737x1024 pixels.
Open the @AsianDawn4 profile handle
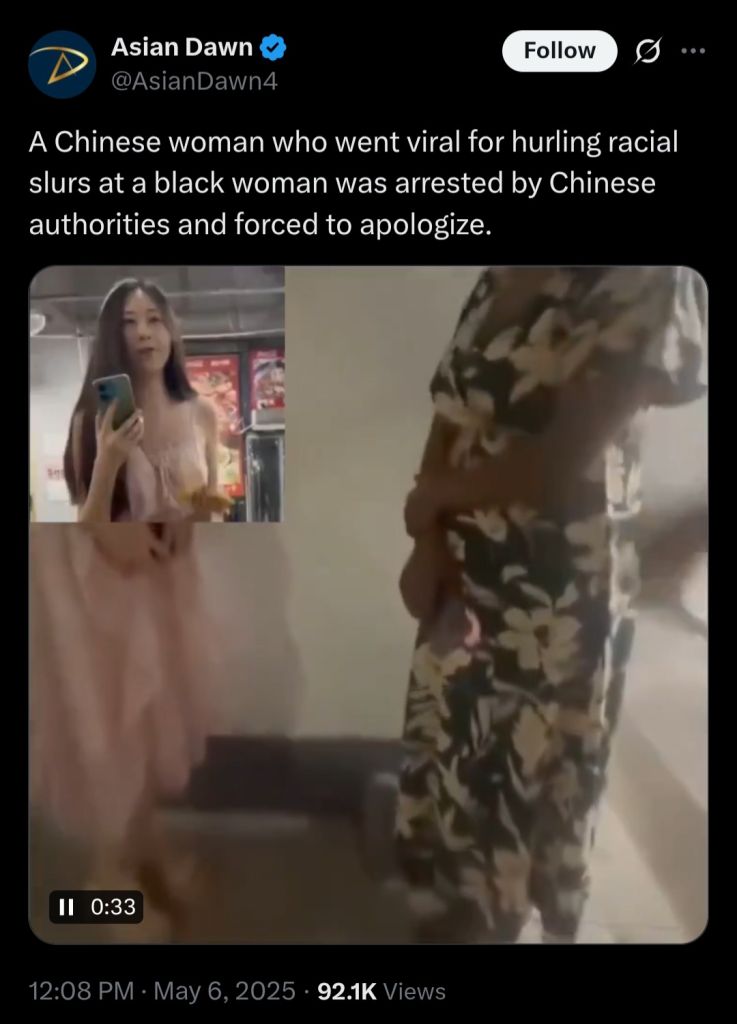tap(194, 81)
